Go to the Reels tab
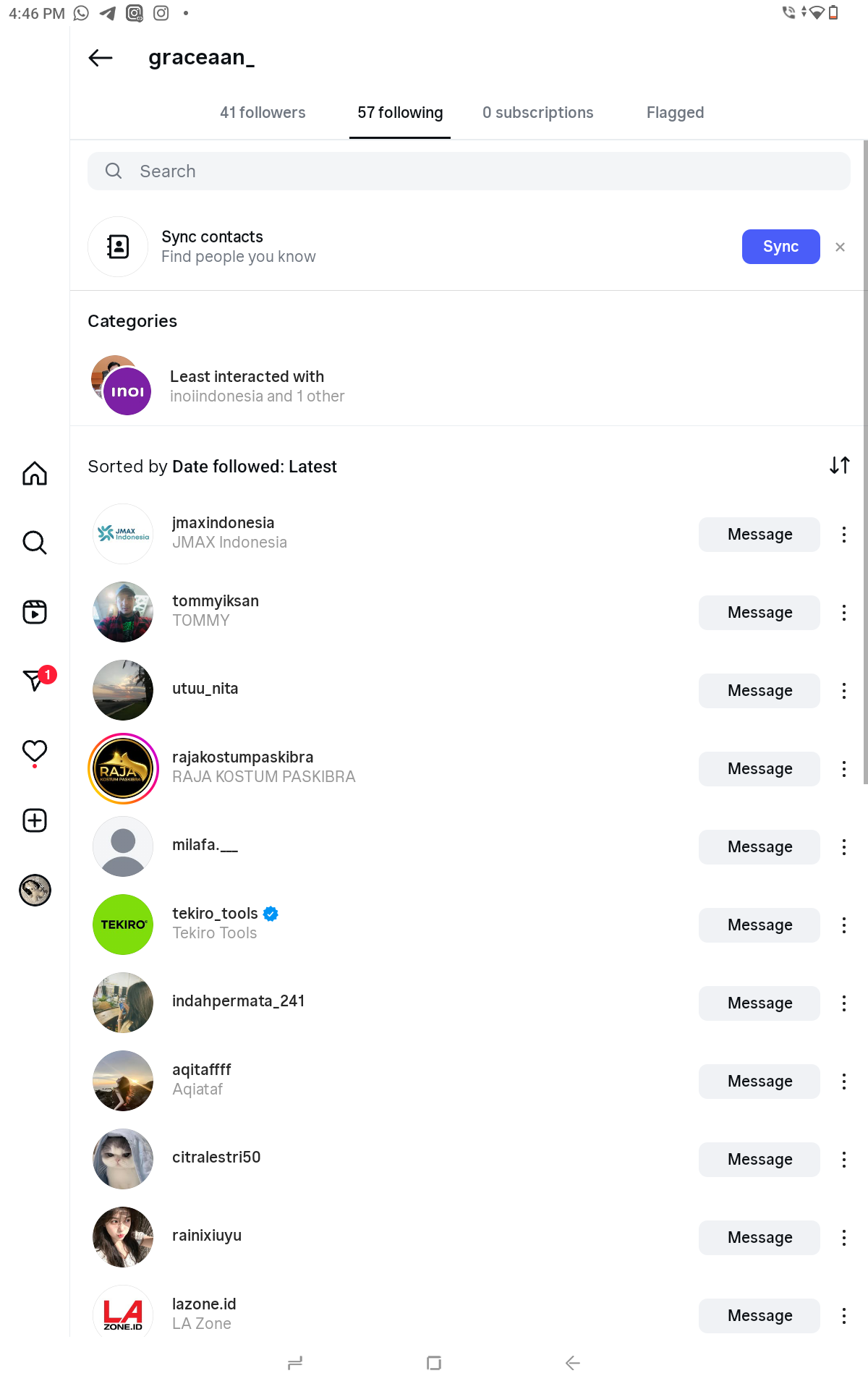 click(35, 612)
